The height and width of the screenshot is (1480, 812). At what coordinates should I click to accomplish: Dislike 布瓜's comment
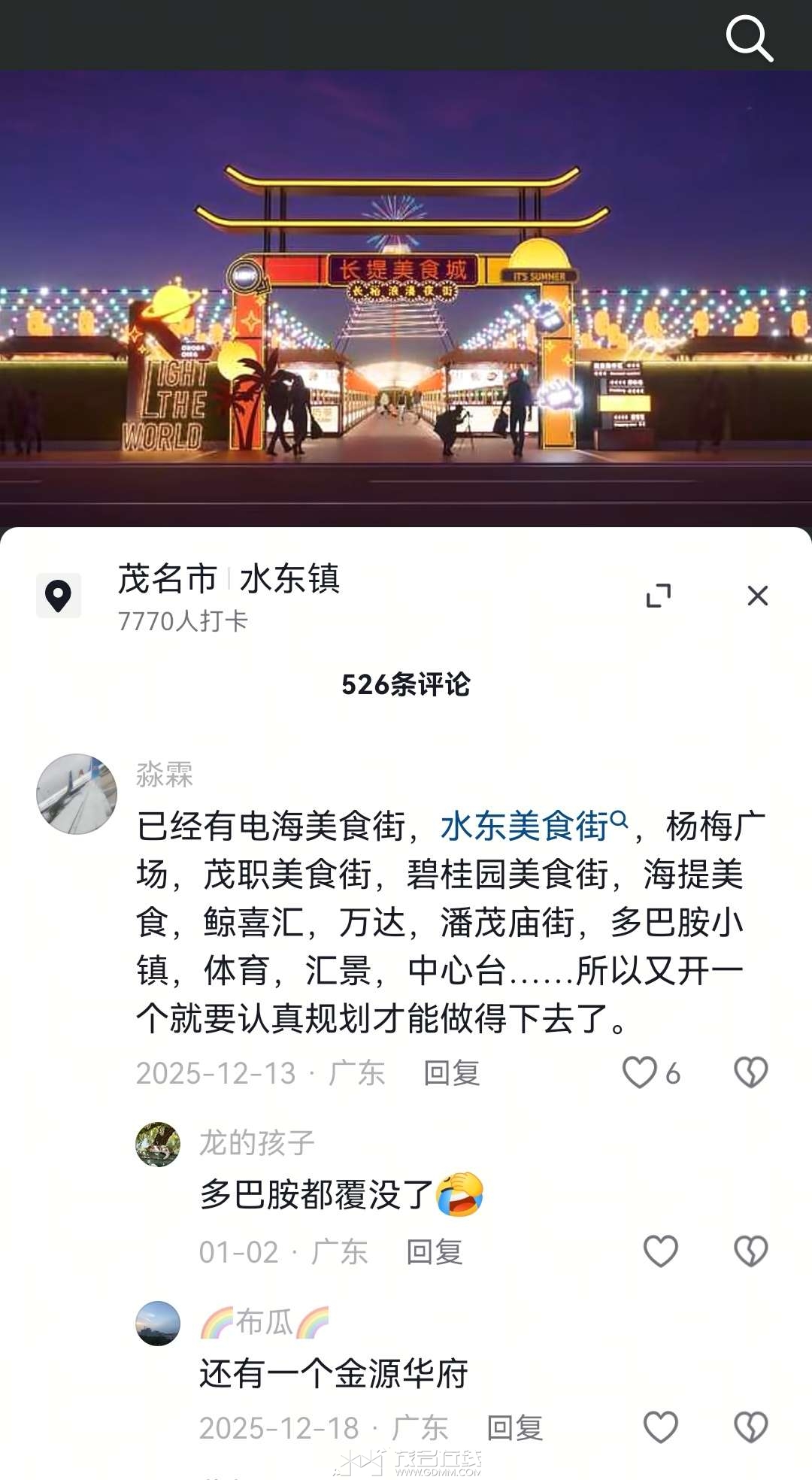coord(750,1427)
